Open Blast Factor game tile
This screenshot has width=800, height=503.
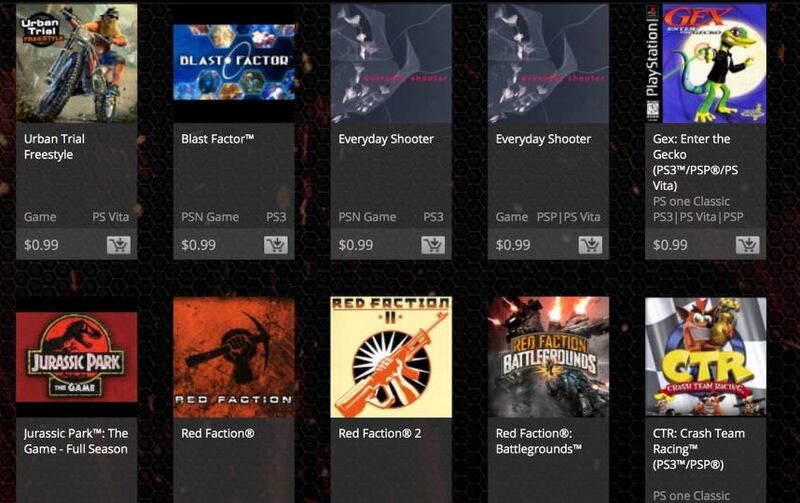coord(233,63)
